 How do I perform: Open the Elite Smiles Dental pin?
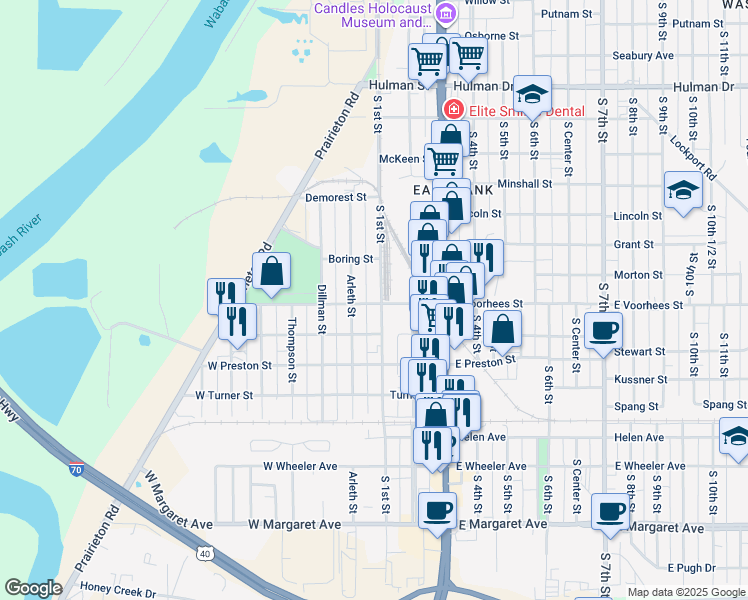[454, 107]
